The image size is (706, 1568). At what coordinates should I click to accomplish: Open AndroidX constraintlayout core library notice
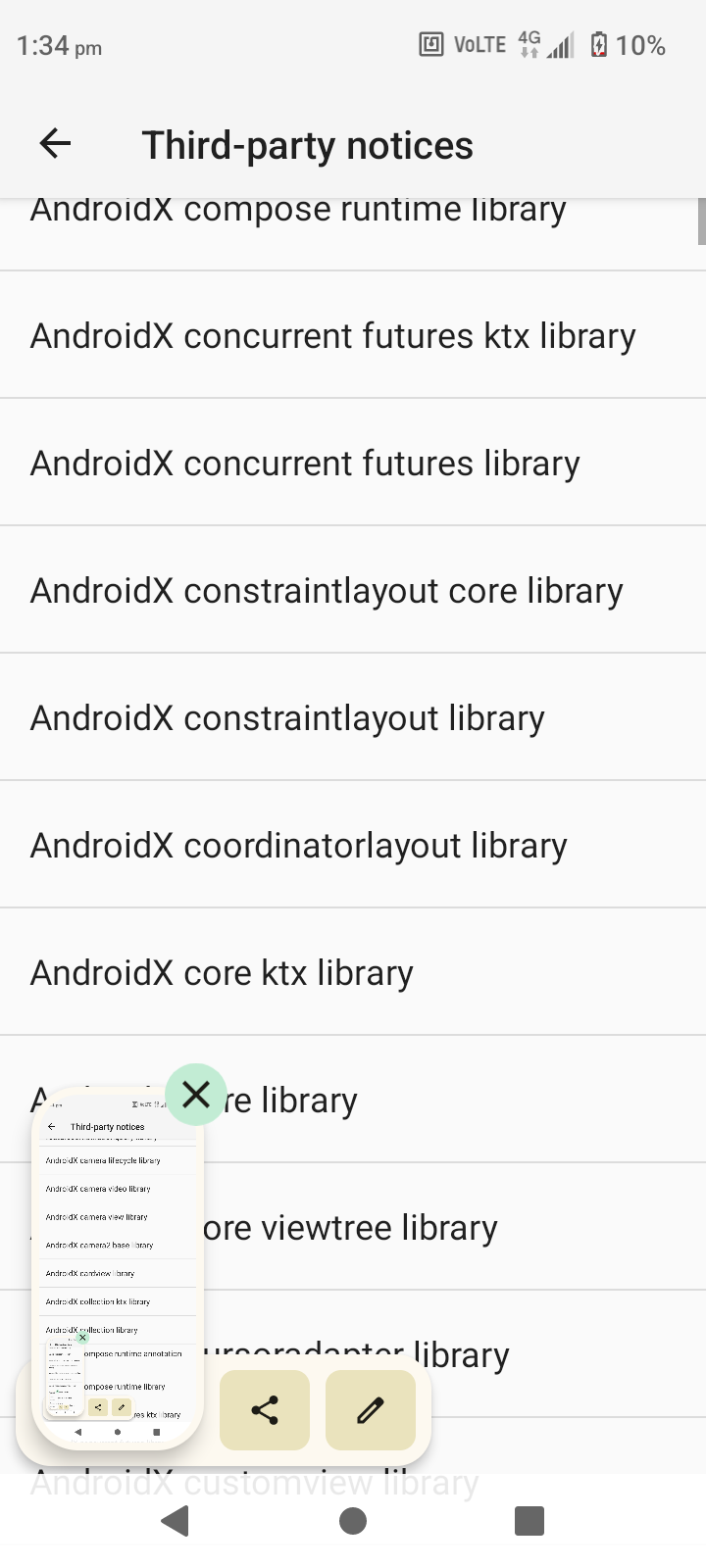(353, 590)
